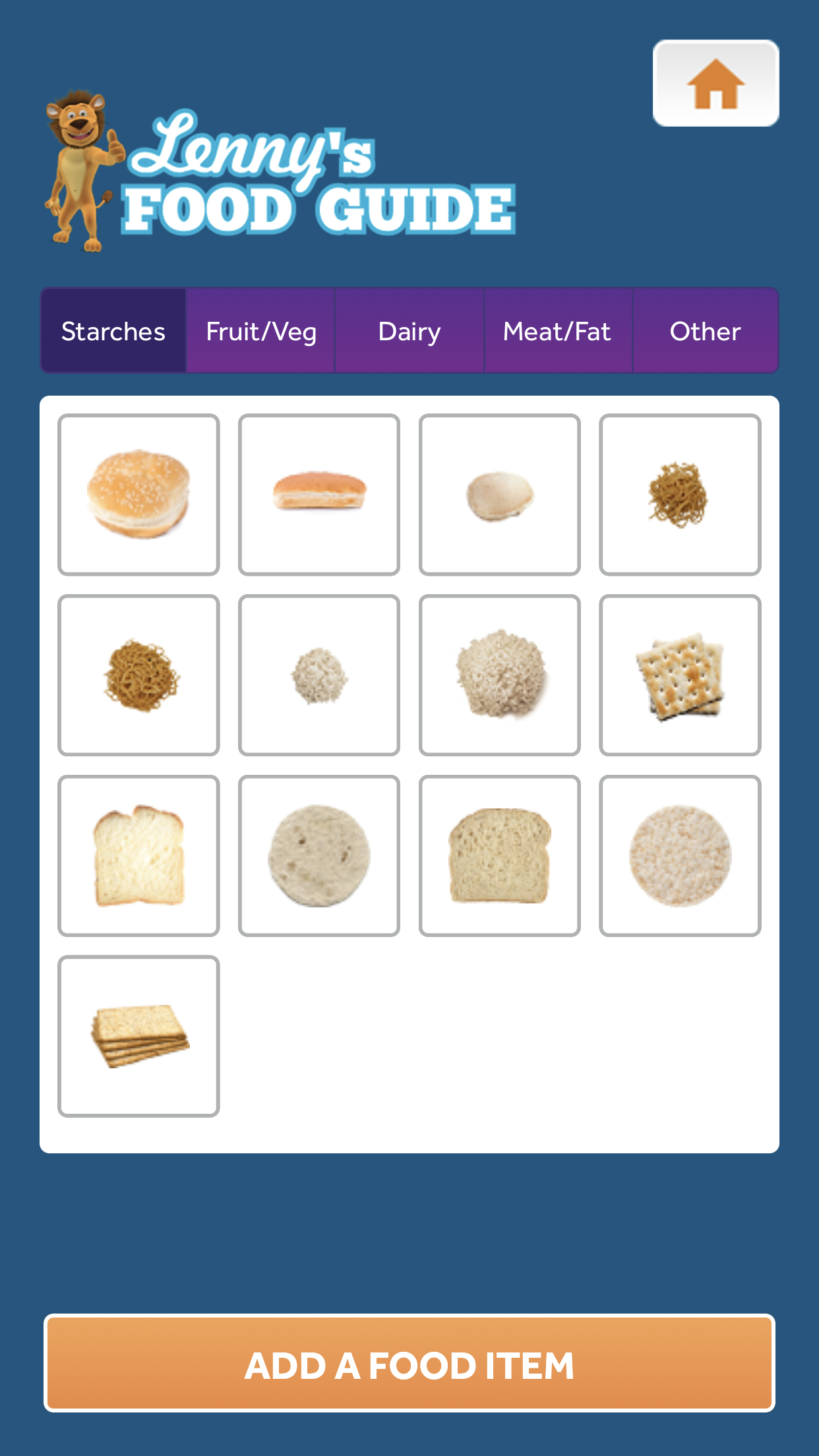This screenshot has width=819, height=1456.
Task: Select the white bread slice image
Action: point(139,855)
